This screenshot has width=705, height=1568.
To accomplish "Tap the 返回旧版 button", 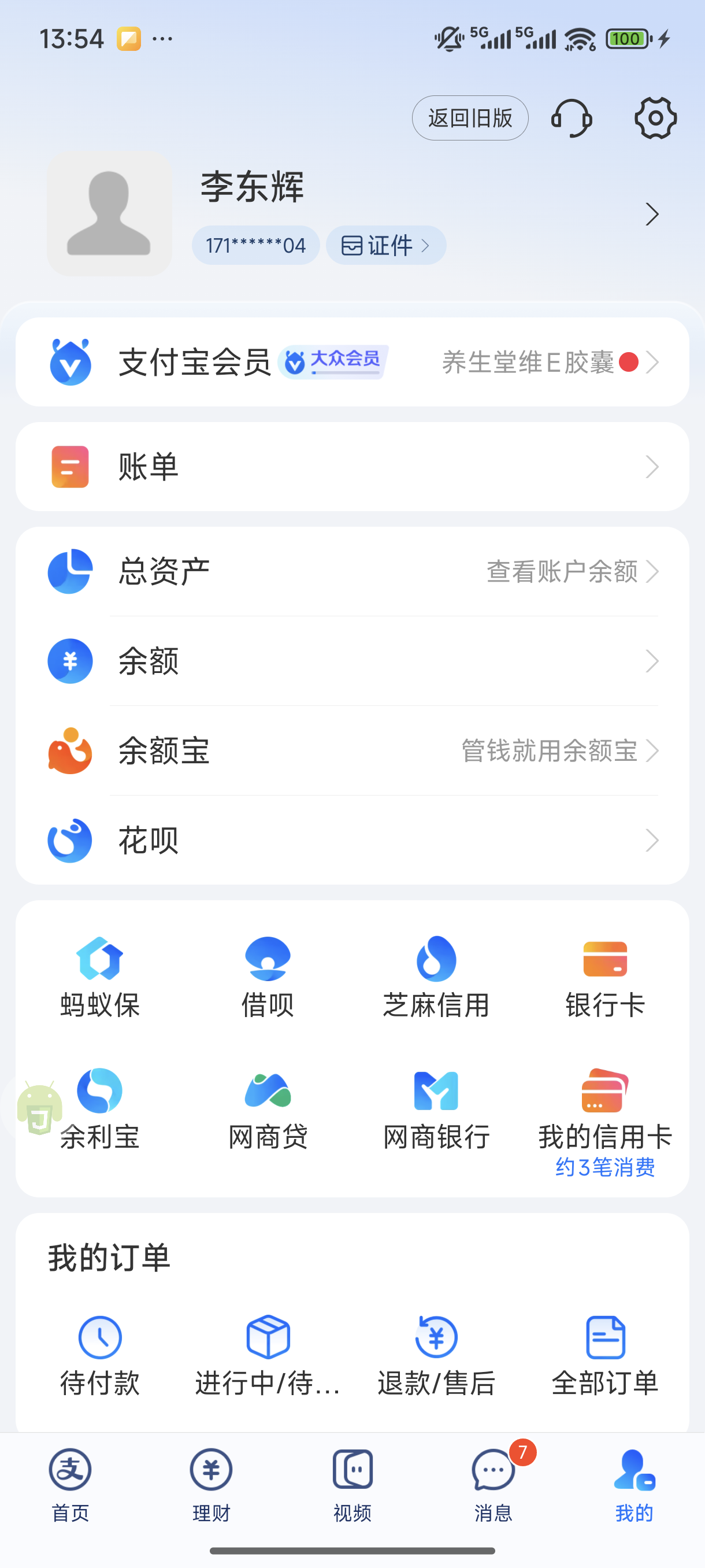I will (470, 118).
